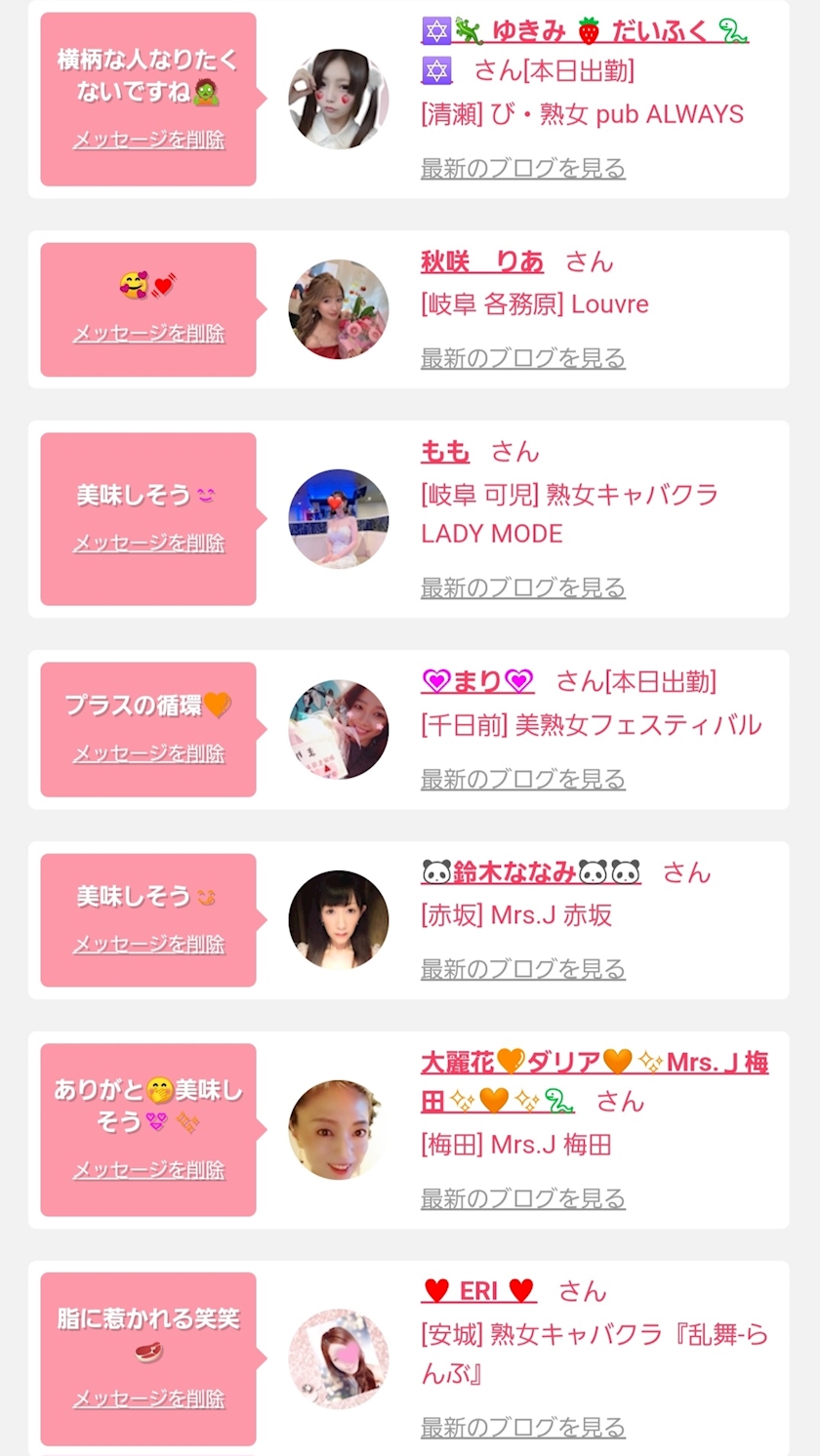Delete the プラスの循環 message
The image size is (820, 1456).
click(148, 754)
